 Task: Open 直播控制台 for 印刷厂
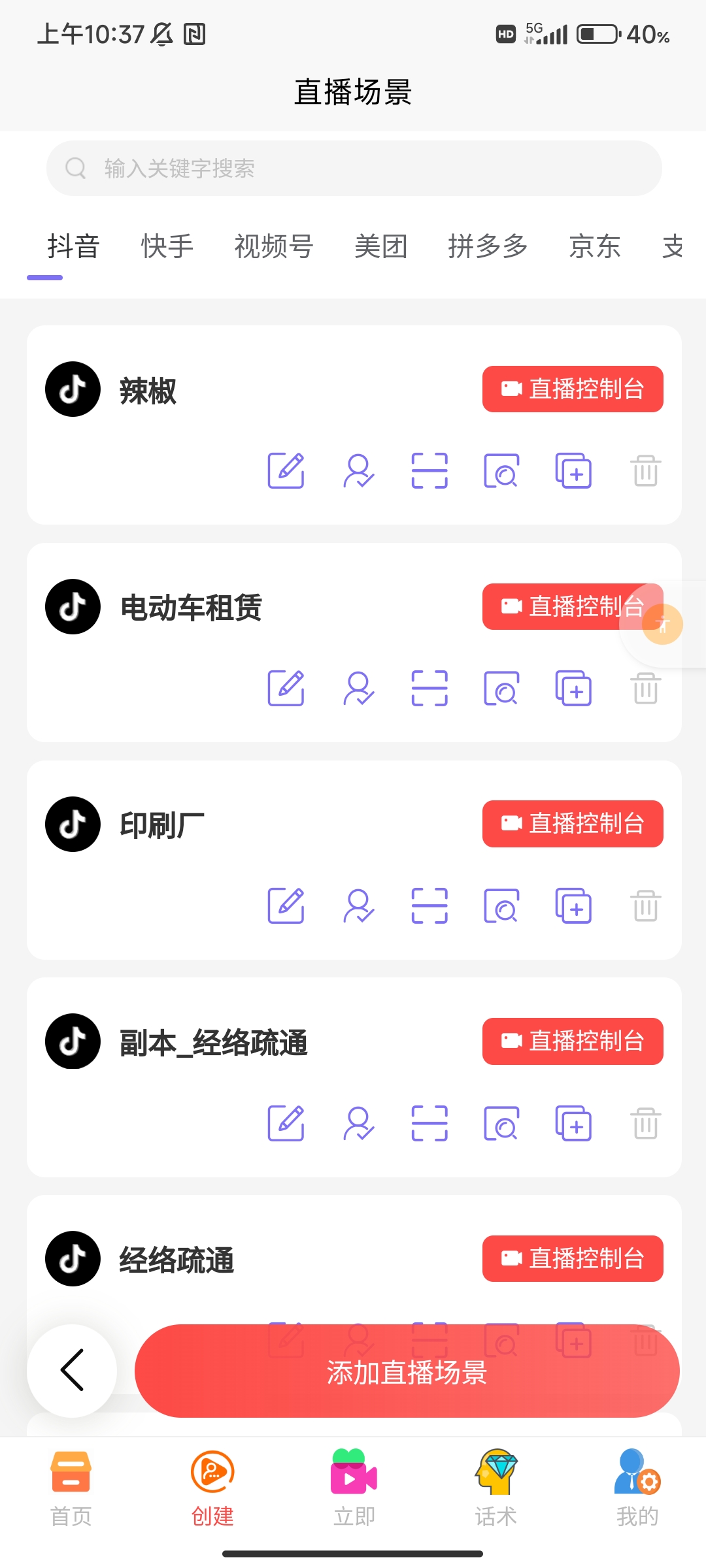coord(573,824)
